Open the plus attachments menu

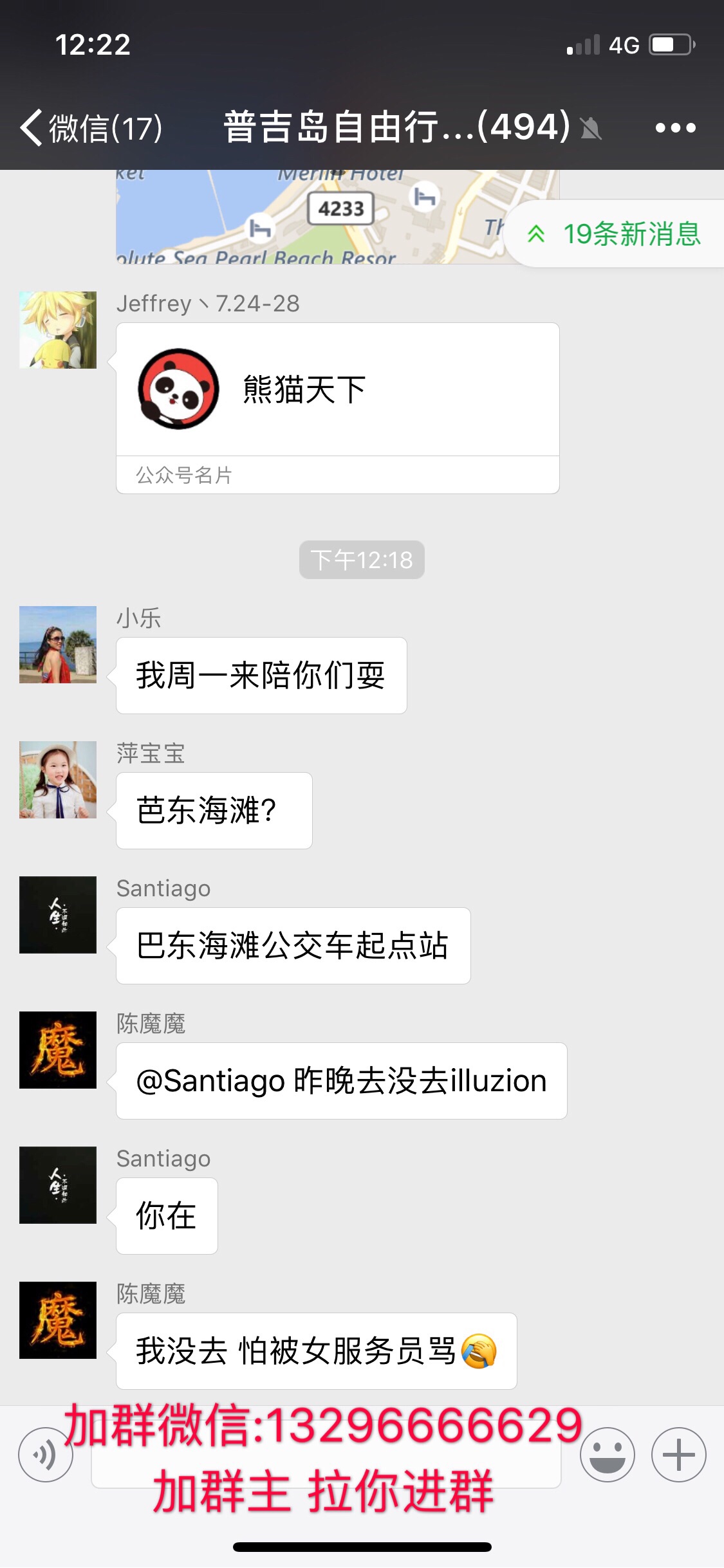point(678,1454)
